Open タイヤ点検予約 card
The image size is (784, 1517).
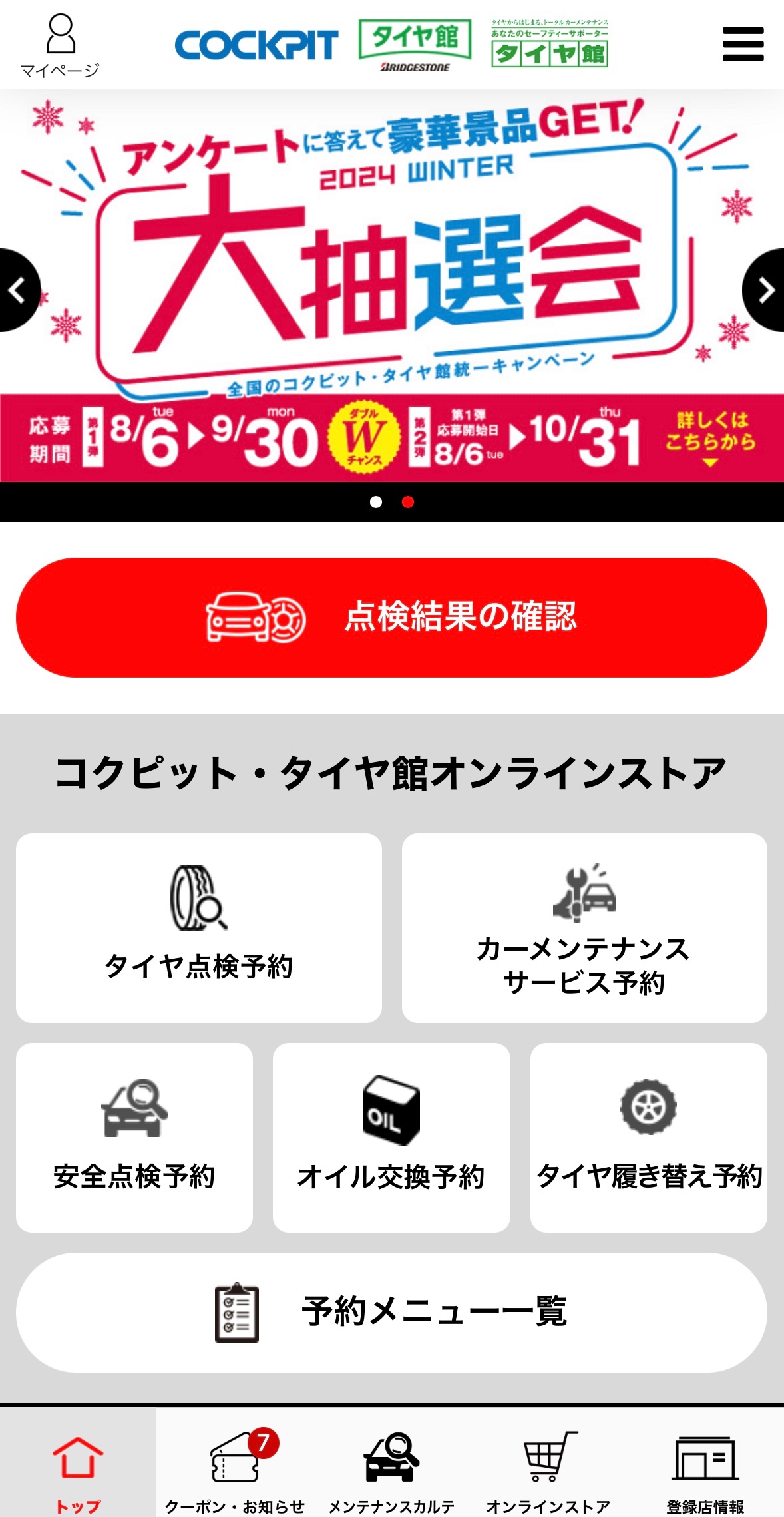point(198,927)
